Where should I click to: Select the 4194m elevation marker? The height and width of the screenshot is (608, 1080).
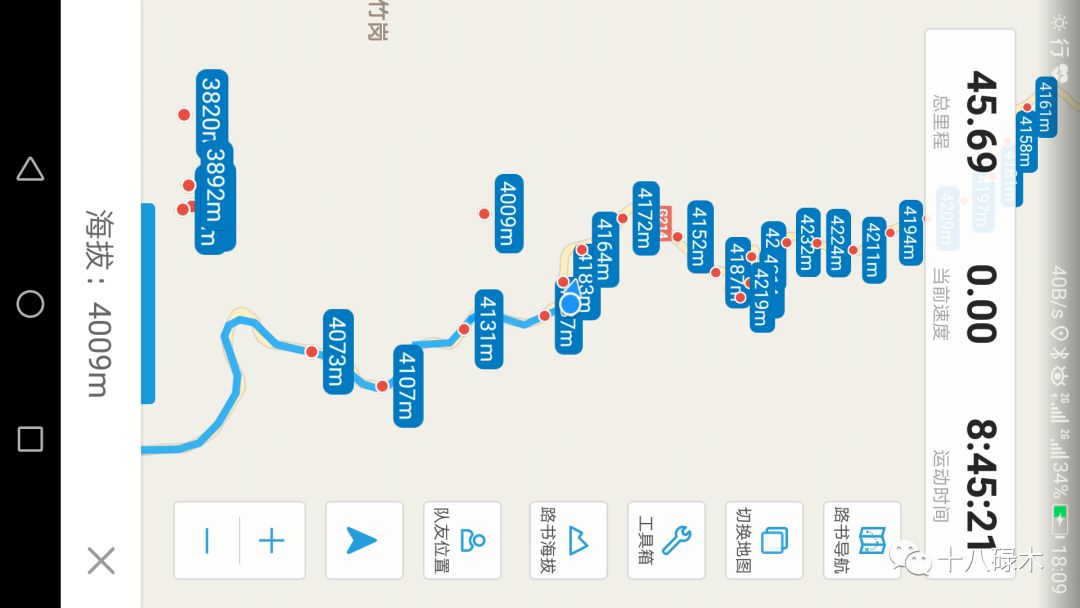click(910, 232)
